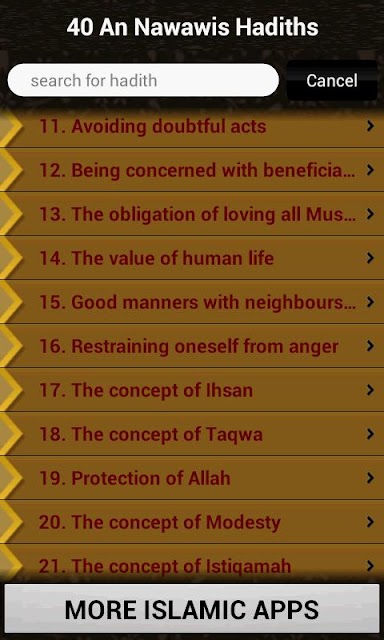
Task: Open hadith 18 The concept of Taqwa
Action: point(192,434)
